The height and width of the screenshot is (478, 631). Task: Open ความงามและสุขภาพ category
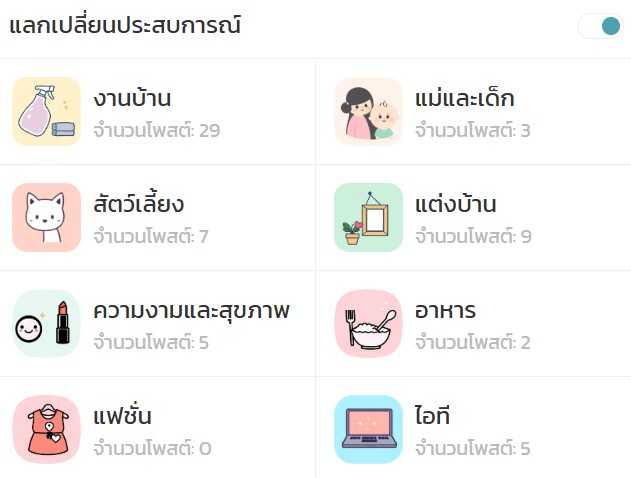(157, 323)
